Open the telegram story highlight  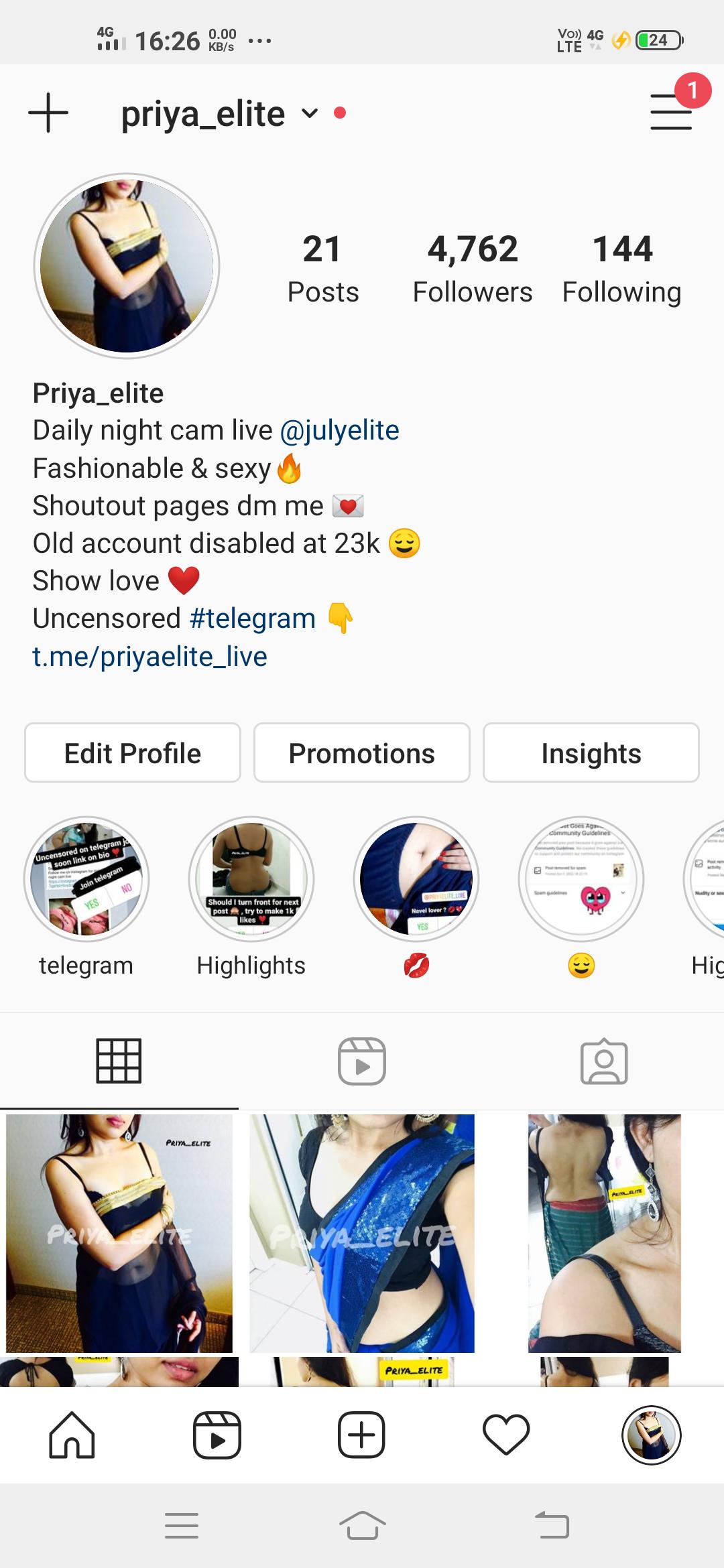click(86, 879)
